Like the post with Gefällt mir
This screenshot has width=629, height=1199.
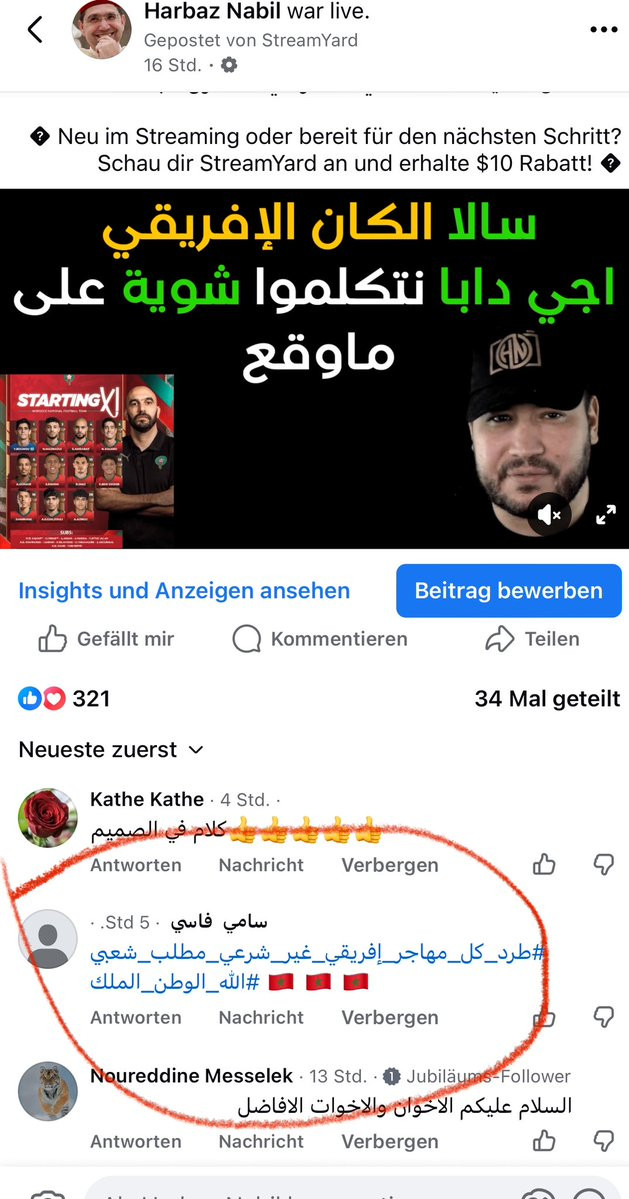click(x=106, y=638)
